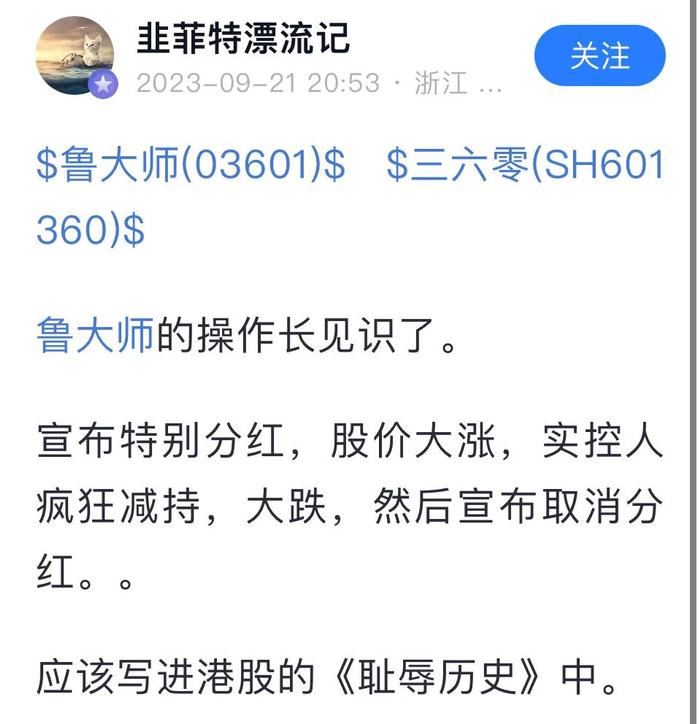Viewport: 700px width, 724px height.
Task: Follow the author with the 关注 button
Action: click(x=599, y=56)
